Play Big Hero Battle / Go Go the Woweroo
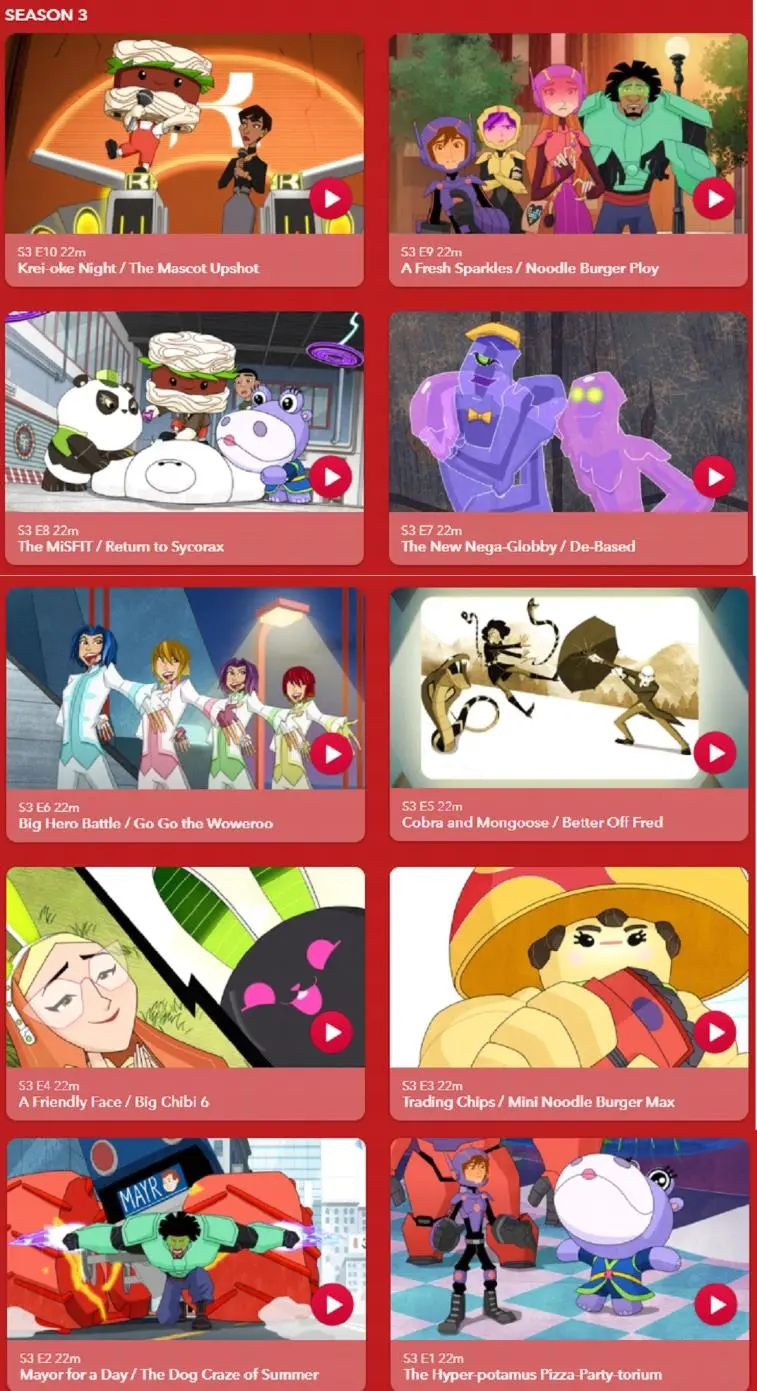Screen dimensions: 757x1391 [x=331, y=753]
